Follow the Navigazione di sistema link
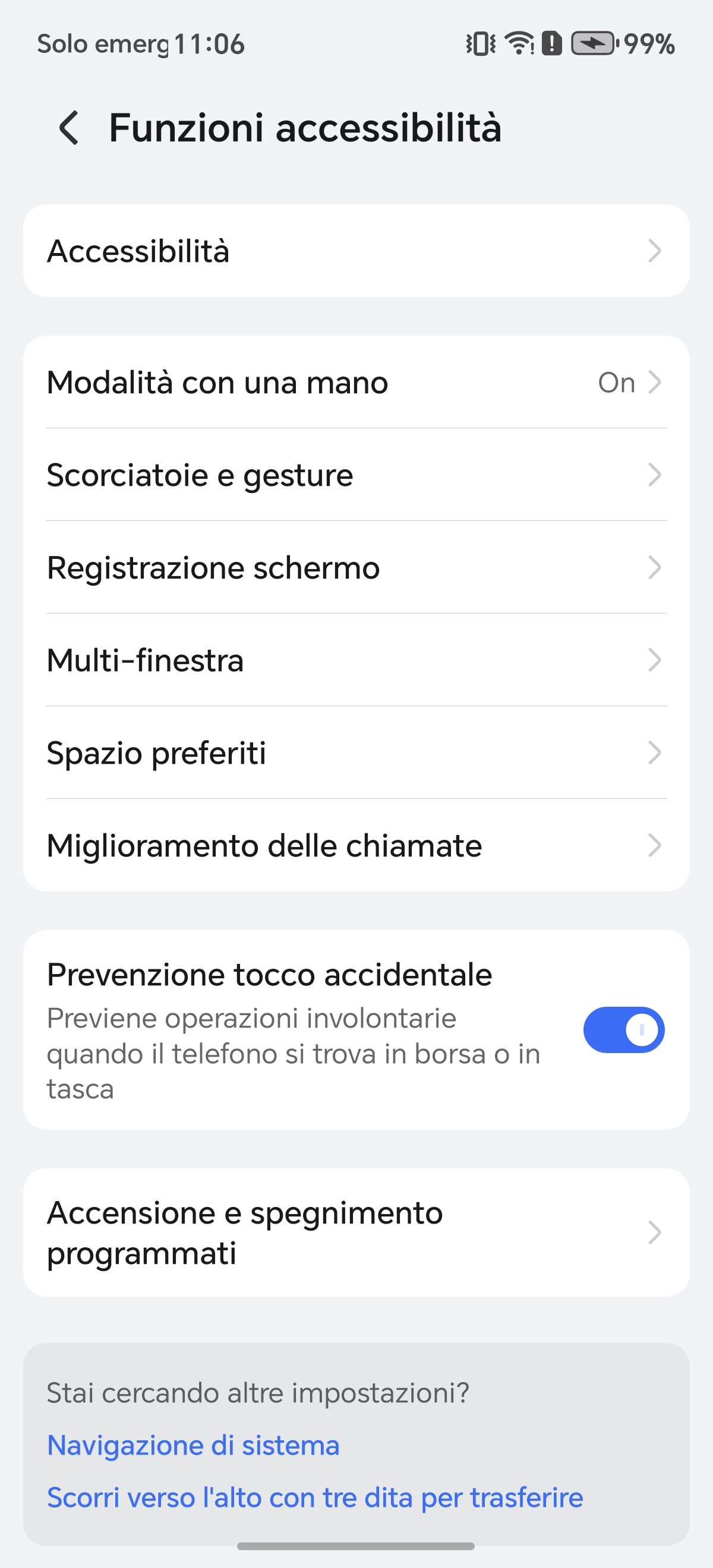713x1568 pixels. pos(193,1446)
